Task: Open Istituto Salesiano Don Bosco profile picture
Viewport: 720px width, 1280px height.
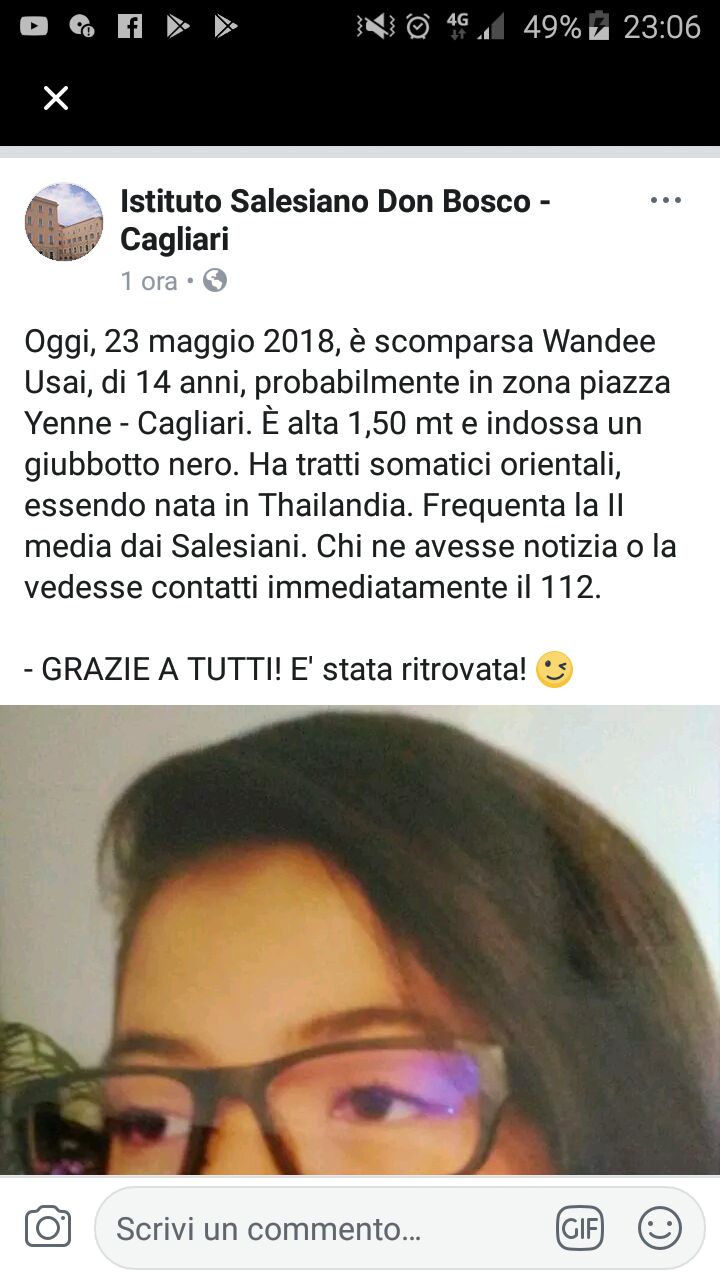Action: pos(64,222)
